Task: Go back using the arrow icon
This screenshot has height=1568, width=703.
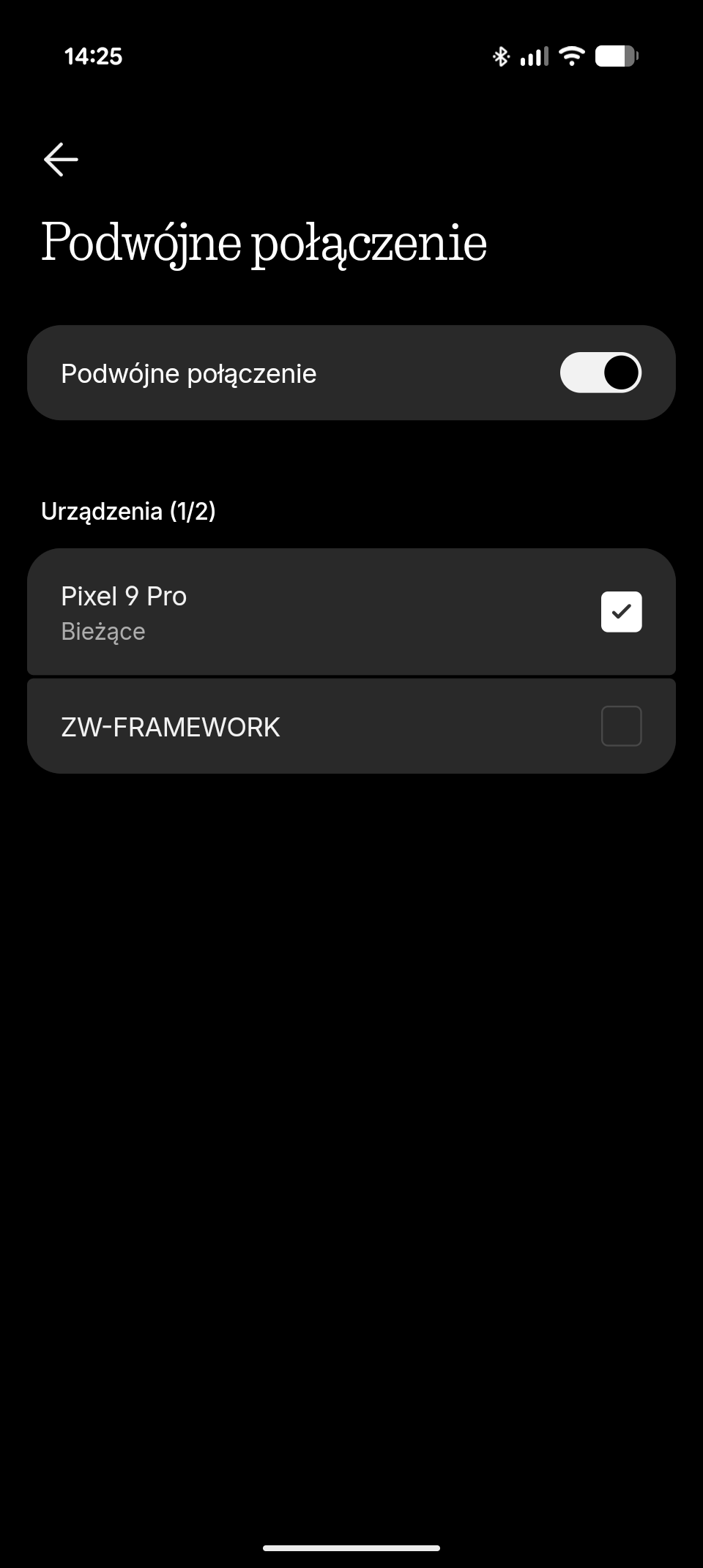Action: pyautogui.click(x=61, y=160)
